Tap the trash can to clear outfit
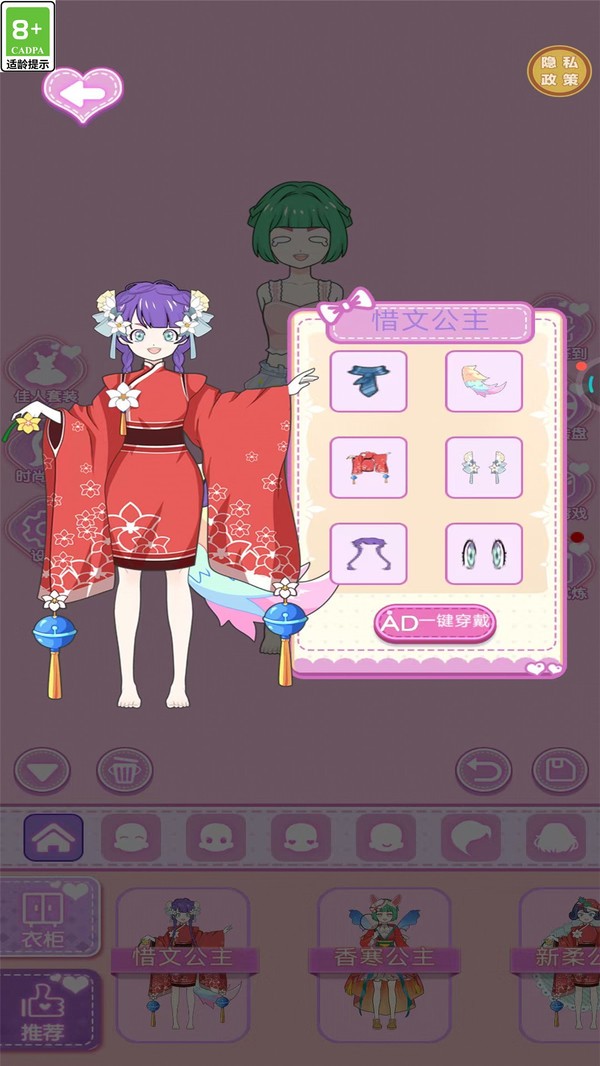 pos(125,771)
